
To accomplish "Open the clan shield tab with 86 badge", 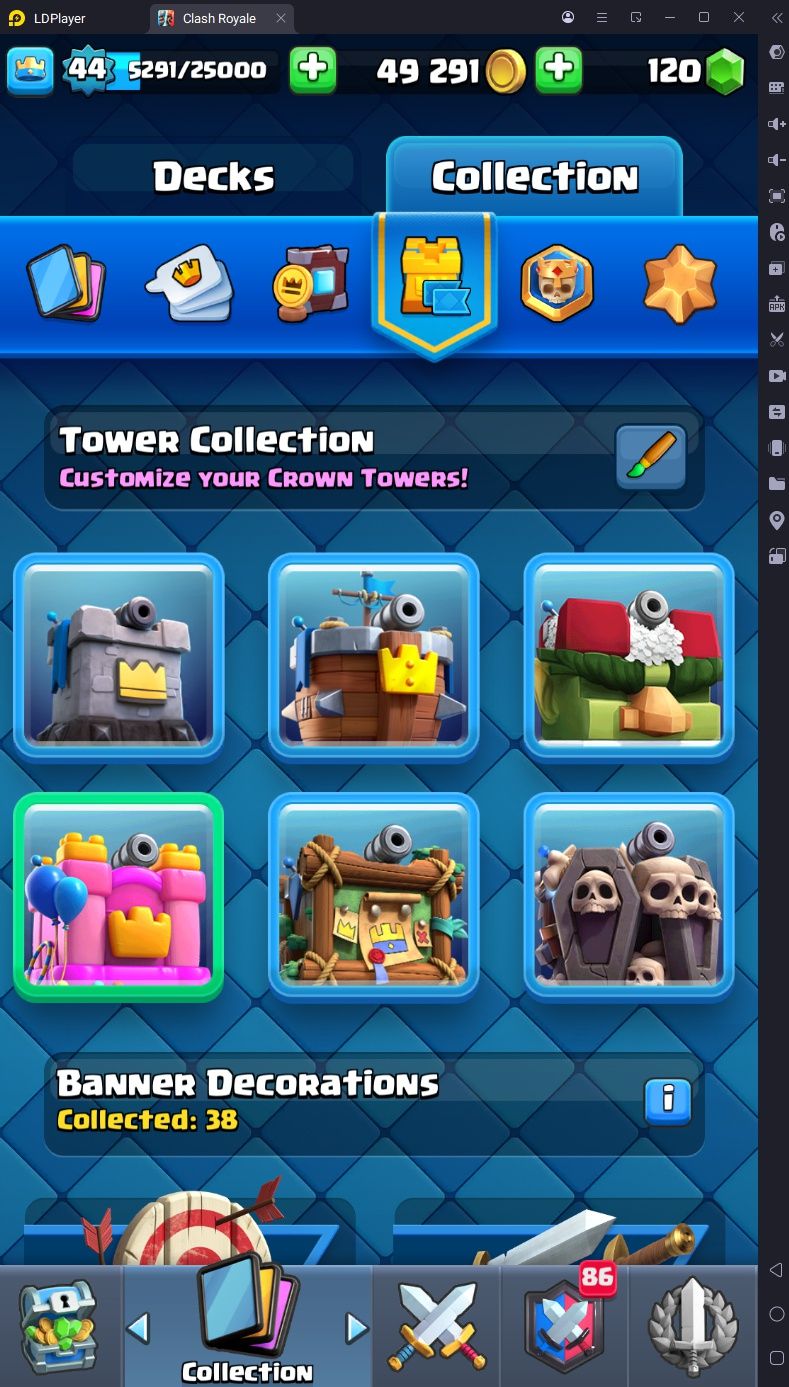I will pyautogui.click(x=565, y=1326).
